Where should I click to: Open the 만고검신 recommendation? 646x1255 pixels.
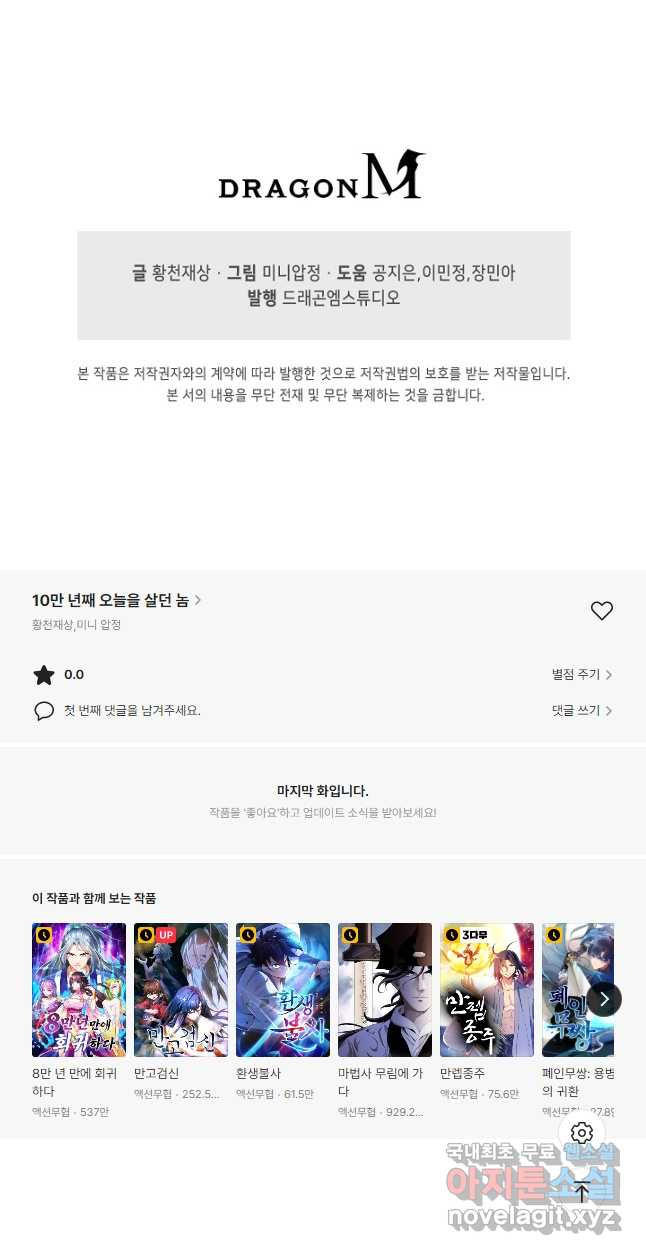(181, 989)
